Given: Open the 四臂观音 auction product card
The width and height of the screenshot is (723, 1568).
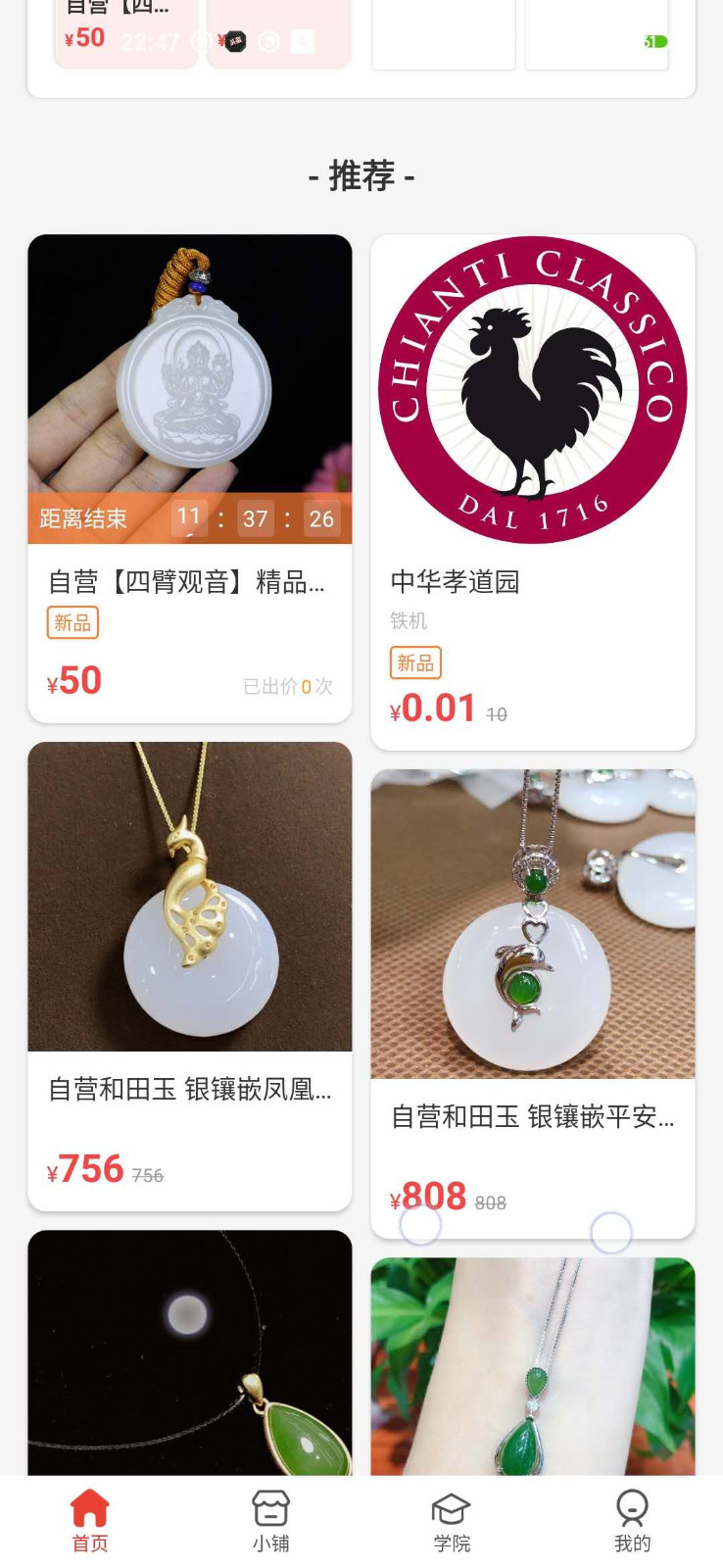Looking at the screenshot, I should [x=189, y=478].
